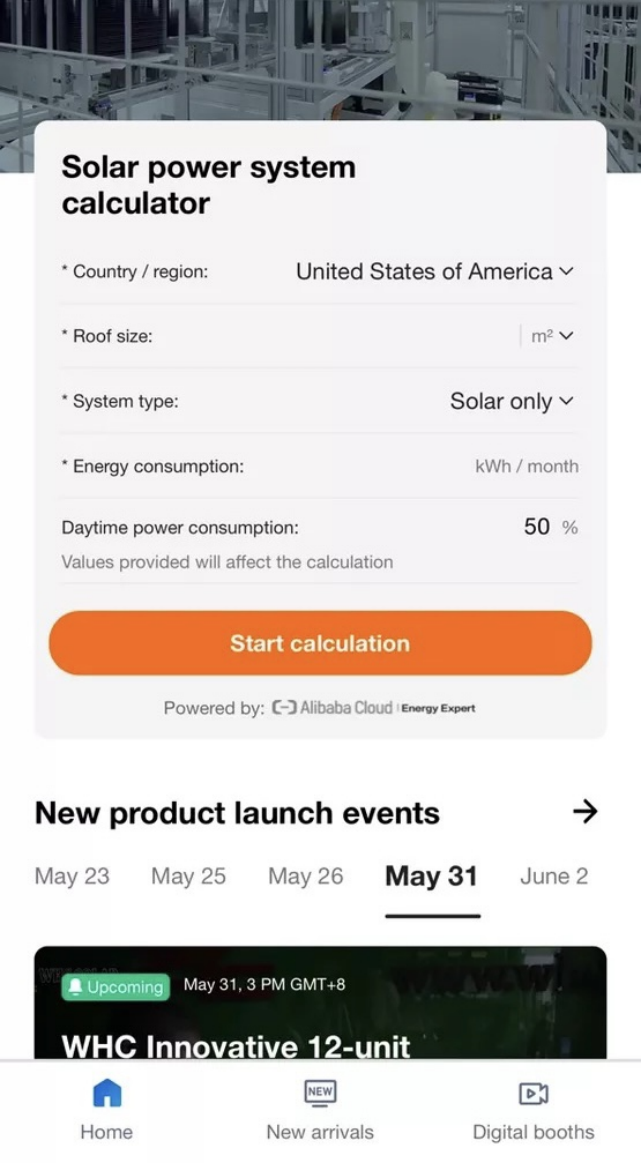Expand the System type selector
Screen dimensions: 642x1164
click(512, 401)
